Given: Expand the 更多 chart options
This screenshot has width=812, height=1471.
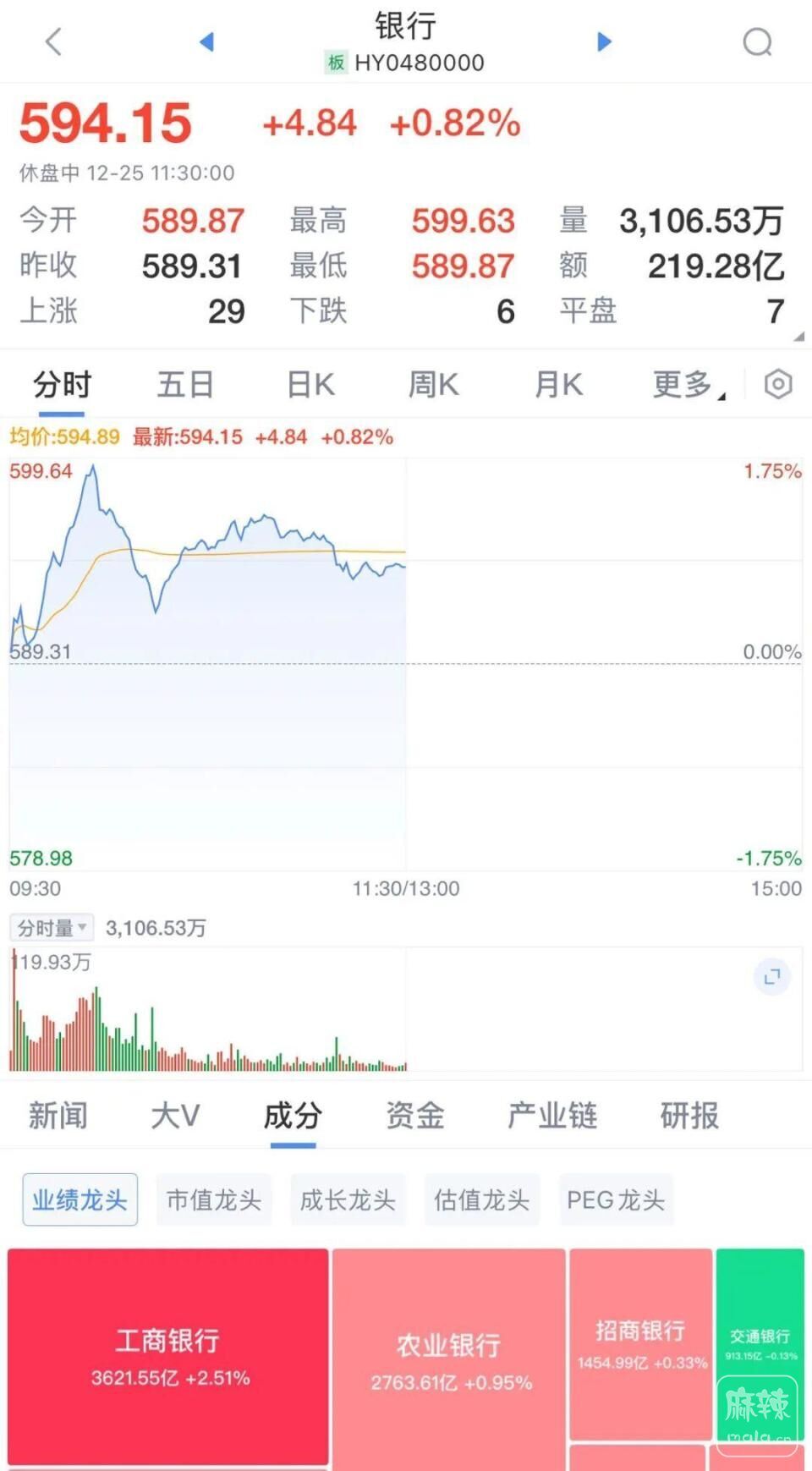Looking at the screenshot, I should click(x=687, y=385).
